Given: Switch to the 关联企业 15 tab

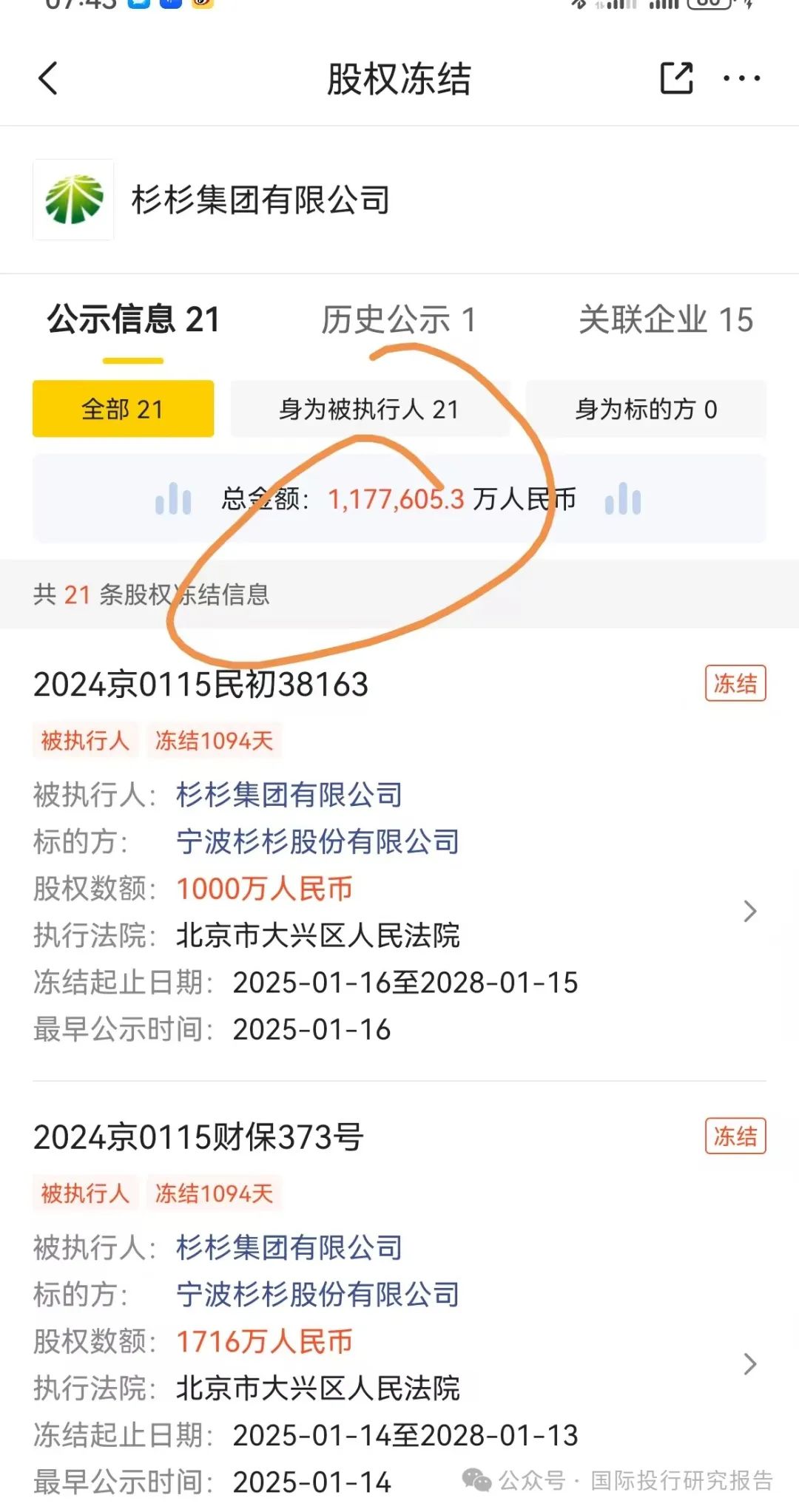Looking at the screenshot, I should (x=666, y=320).
